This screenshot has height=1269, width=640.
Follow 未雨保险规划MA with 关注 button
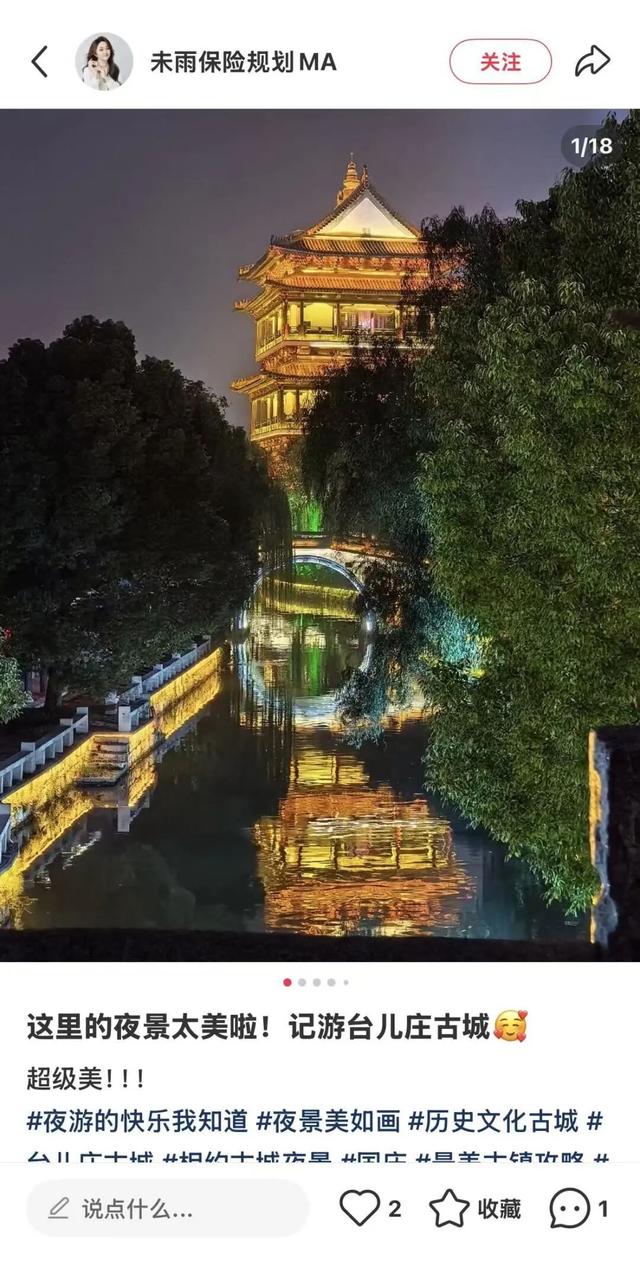pyautogui.click(x=500, y=62)
